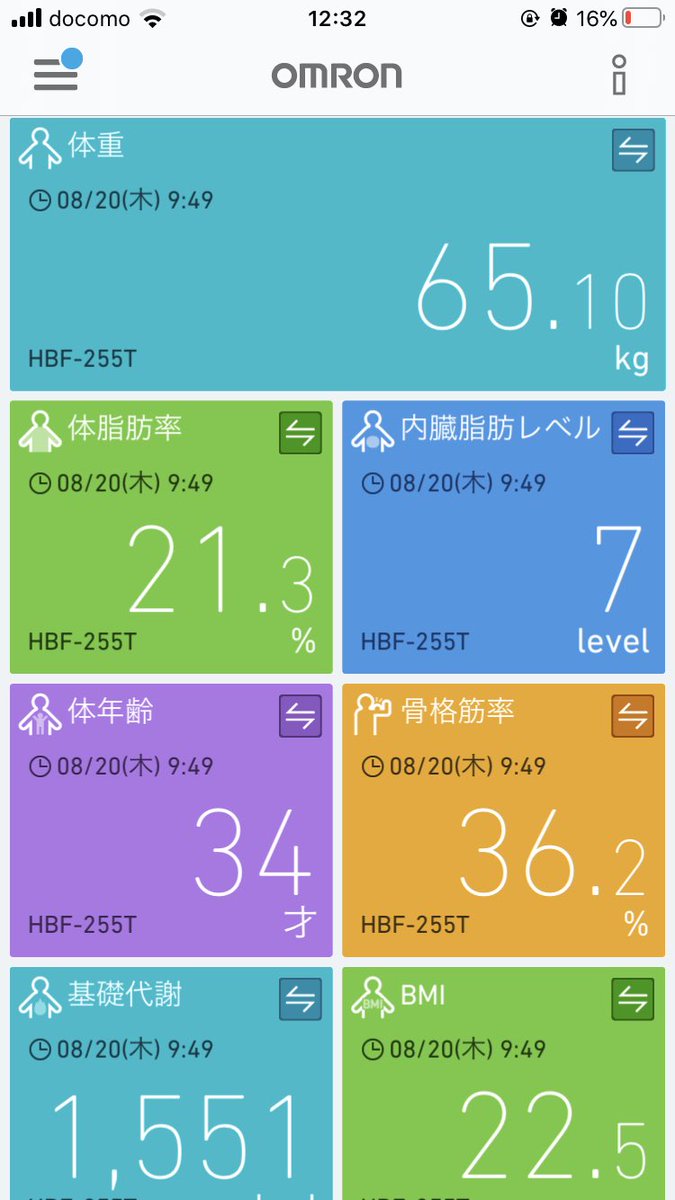Tap the swap icon on the 体重 card
The width and height of the screenshot is (675, 1200).
(633, 150)
